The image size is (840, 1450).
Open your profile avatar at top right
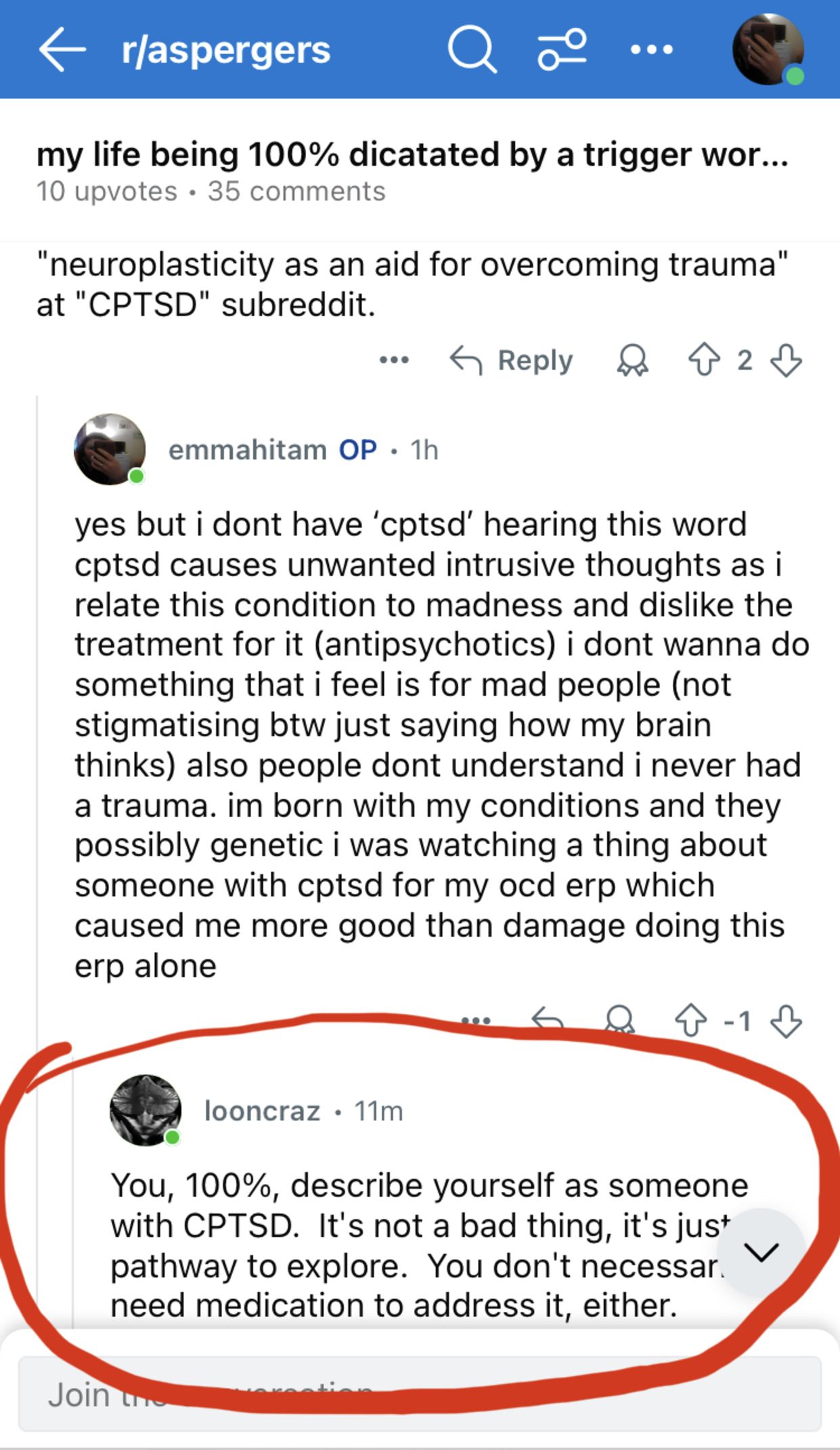point(768,49)
